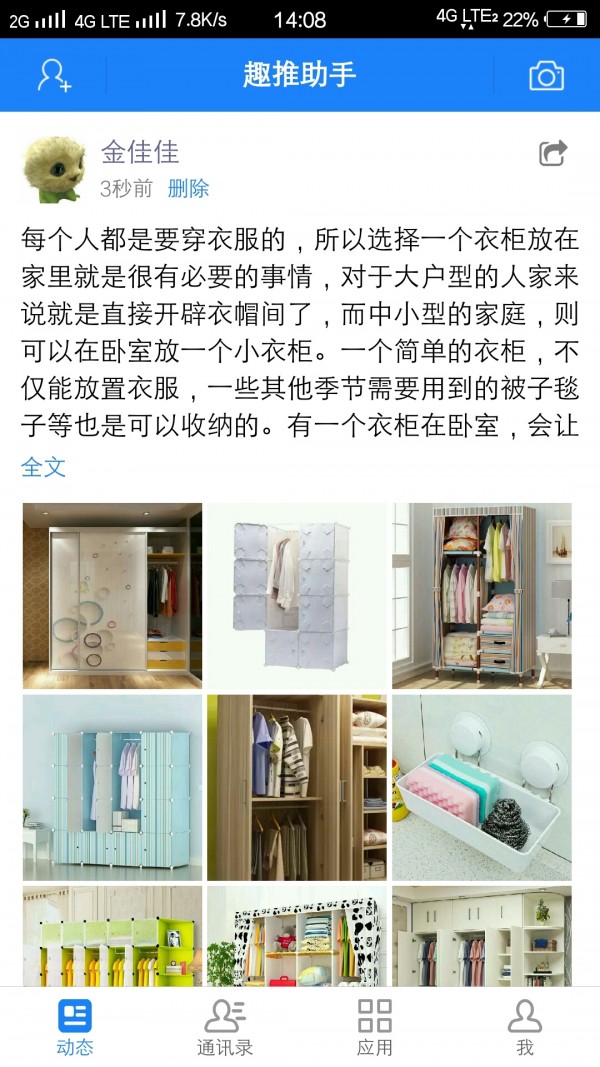Open the striped fabric wardrobe photo
This screenshot has height=1067, width=600.
[482, 596]
